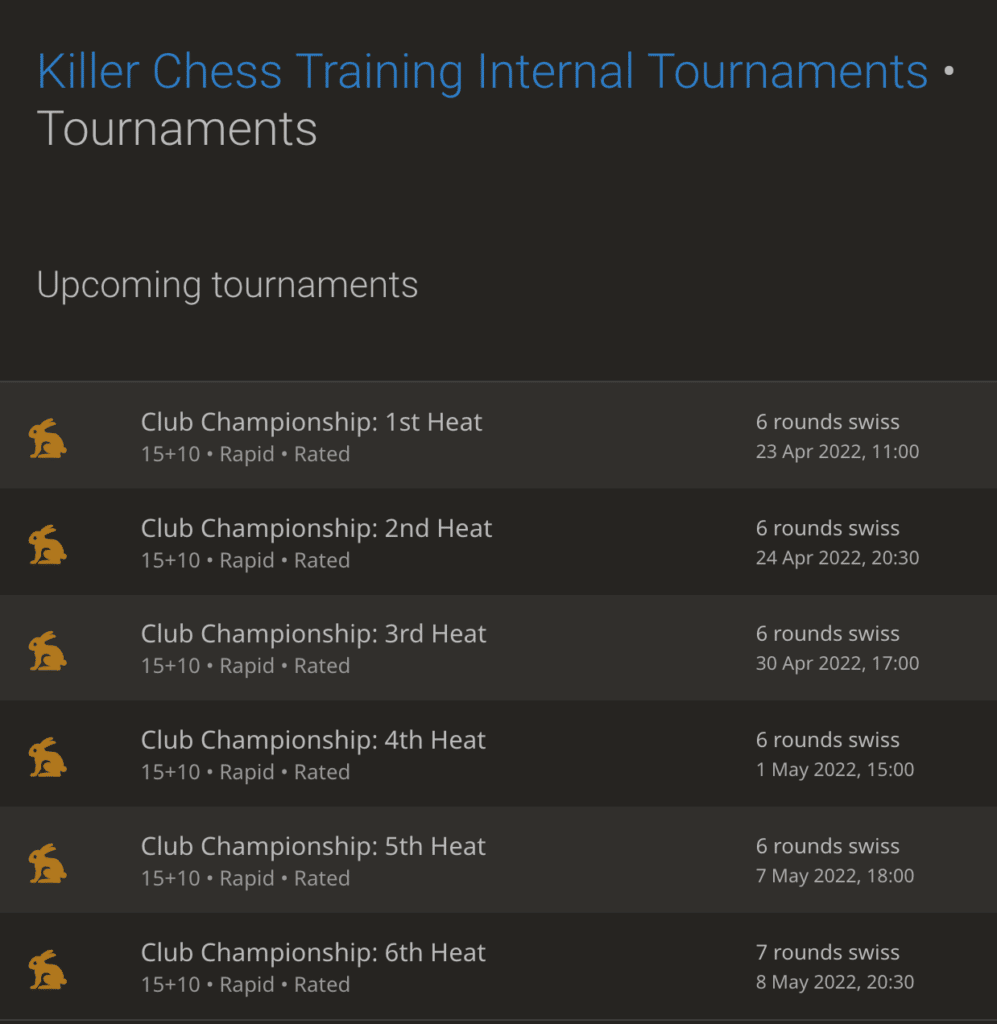Select Club Championship: 3rd Heat row

314,635
